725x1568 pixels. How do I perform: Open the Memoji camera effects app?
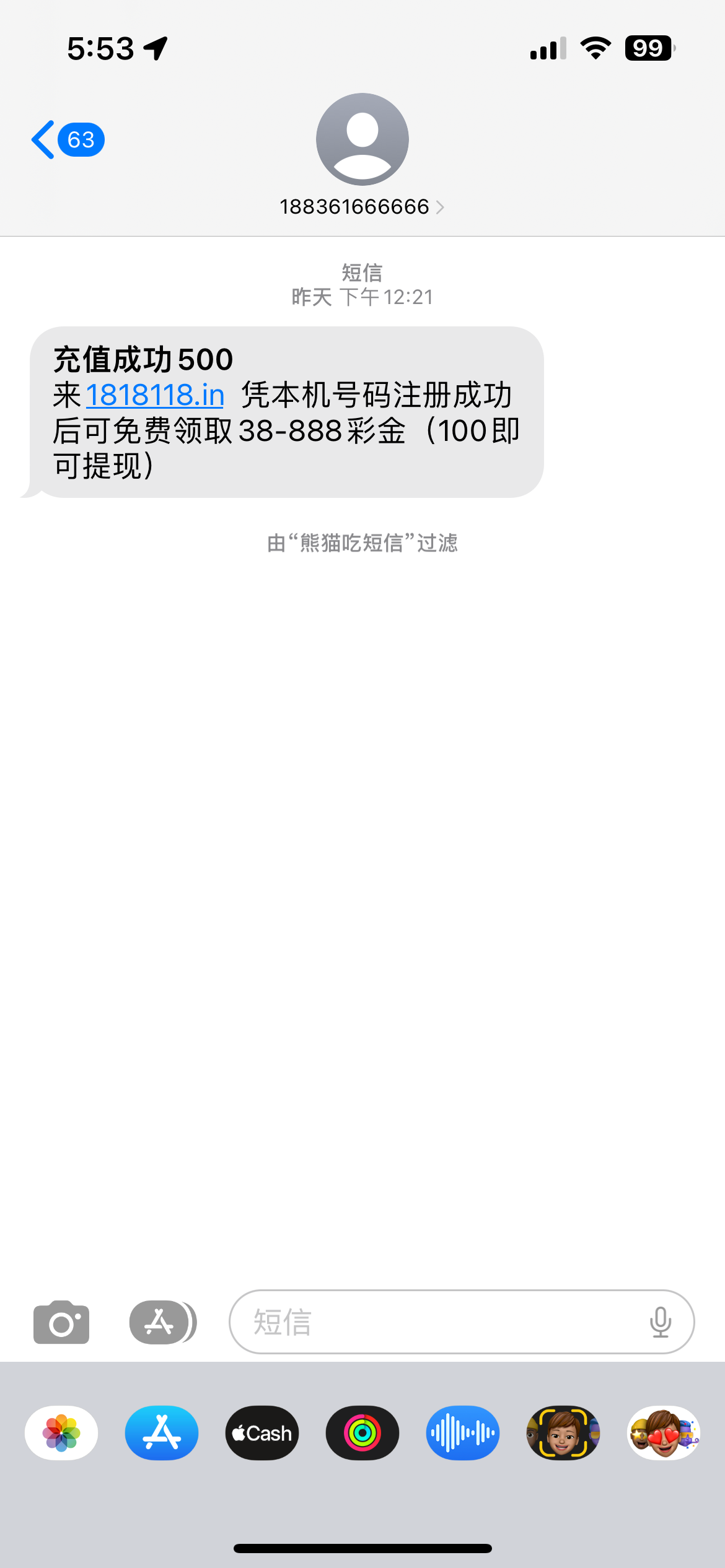pyautogui.click(x=563, y=1433)
